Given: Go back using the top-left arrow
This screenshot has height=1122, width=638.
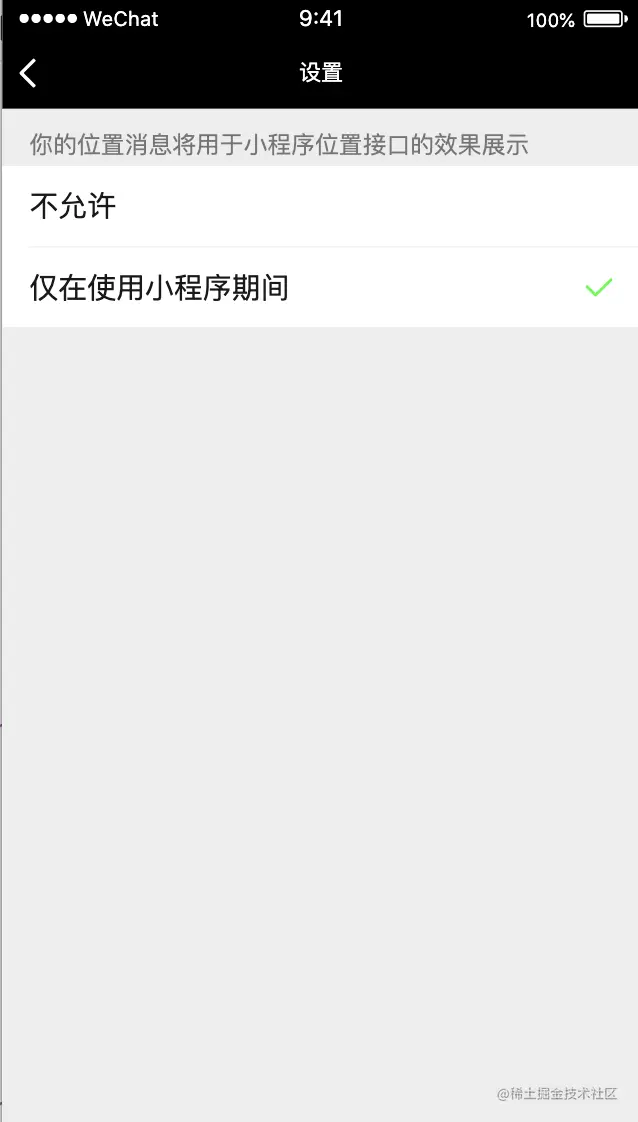Looking at the screenshot, I should click(28, 73).
